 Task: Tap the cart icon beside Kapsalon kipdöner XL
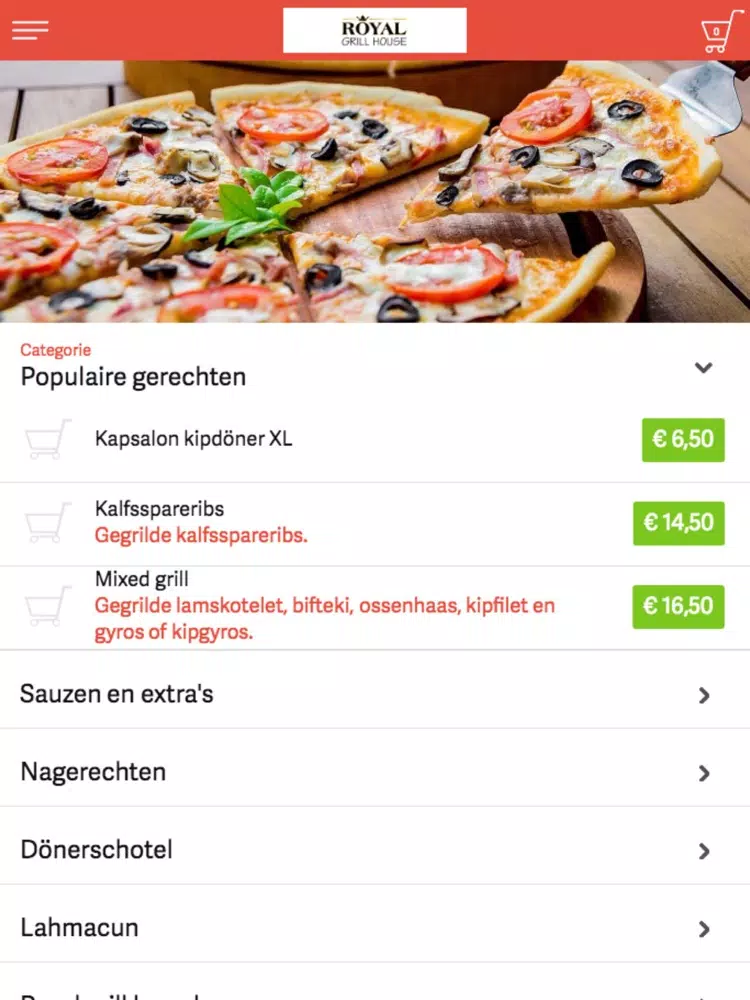tap(47, 439)
